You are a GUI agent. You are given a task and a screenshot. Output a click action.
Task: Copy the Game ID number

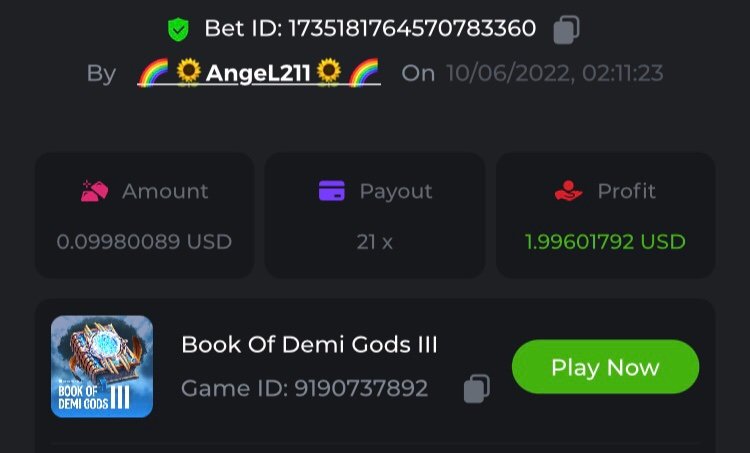tap(477, 388)
